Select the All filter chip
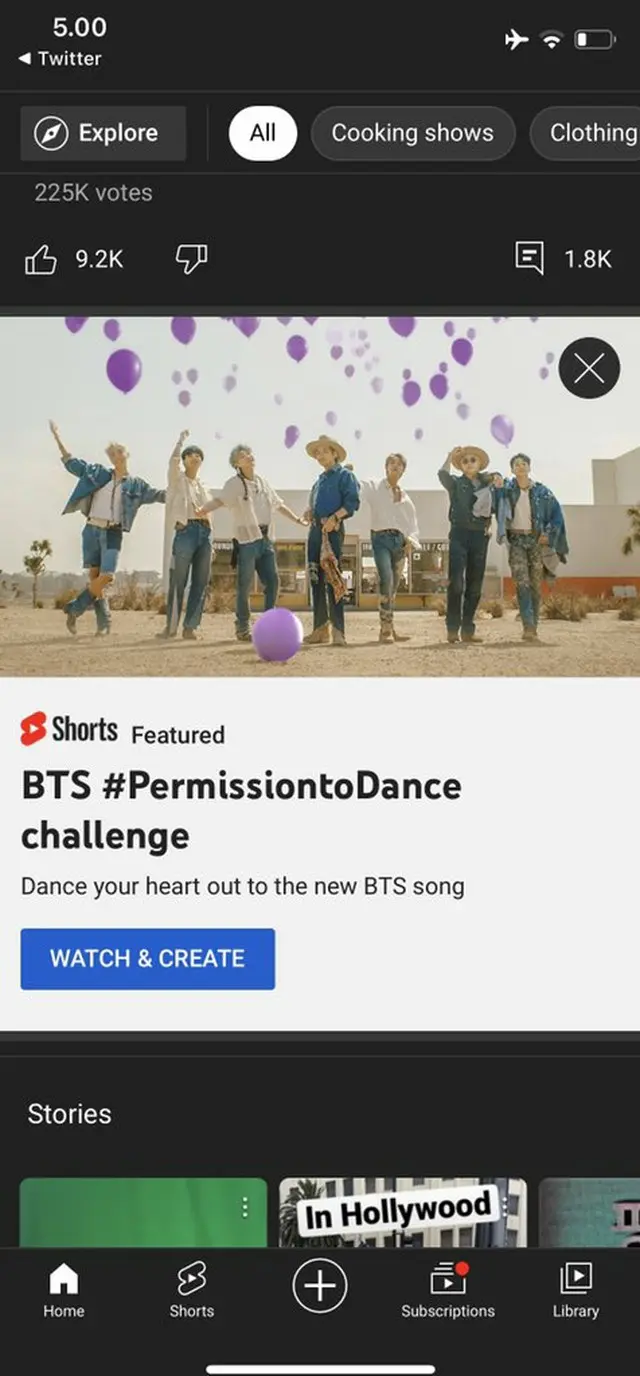640x1376 pixels. (x=262, y=133)
